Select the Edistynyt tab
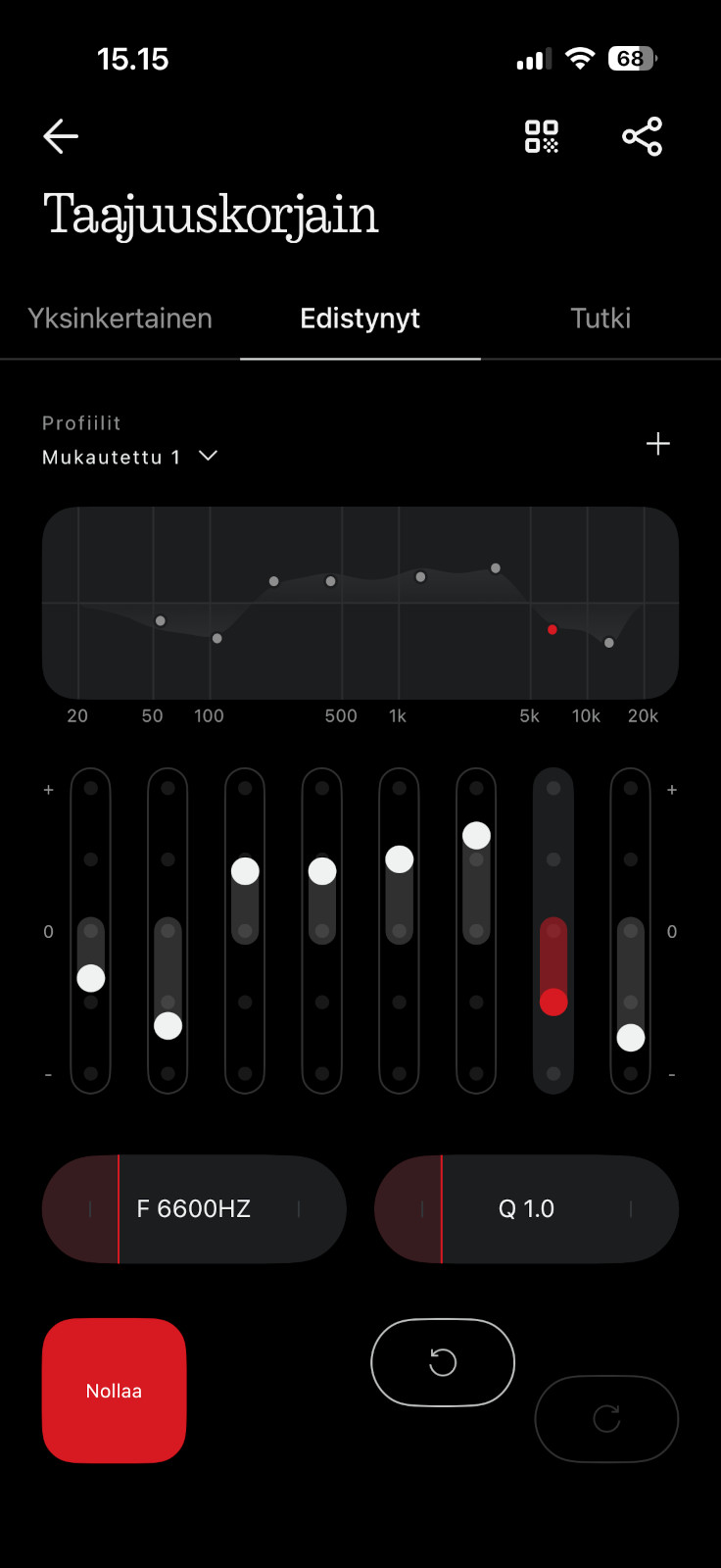This screenshot has width=721, height=1568. coord(360,318)
